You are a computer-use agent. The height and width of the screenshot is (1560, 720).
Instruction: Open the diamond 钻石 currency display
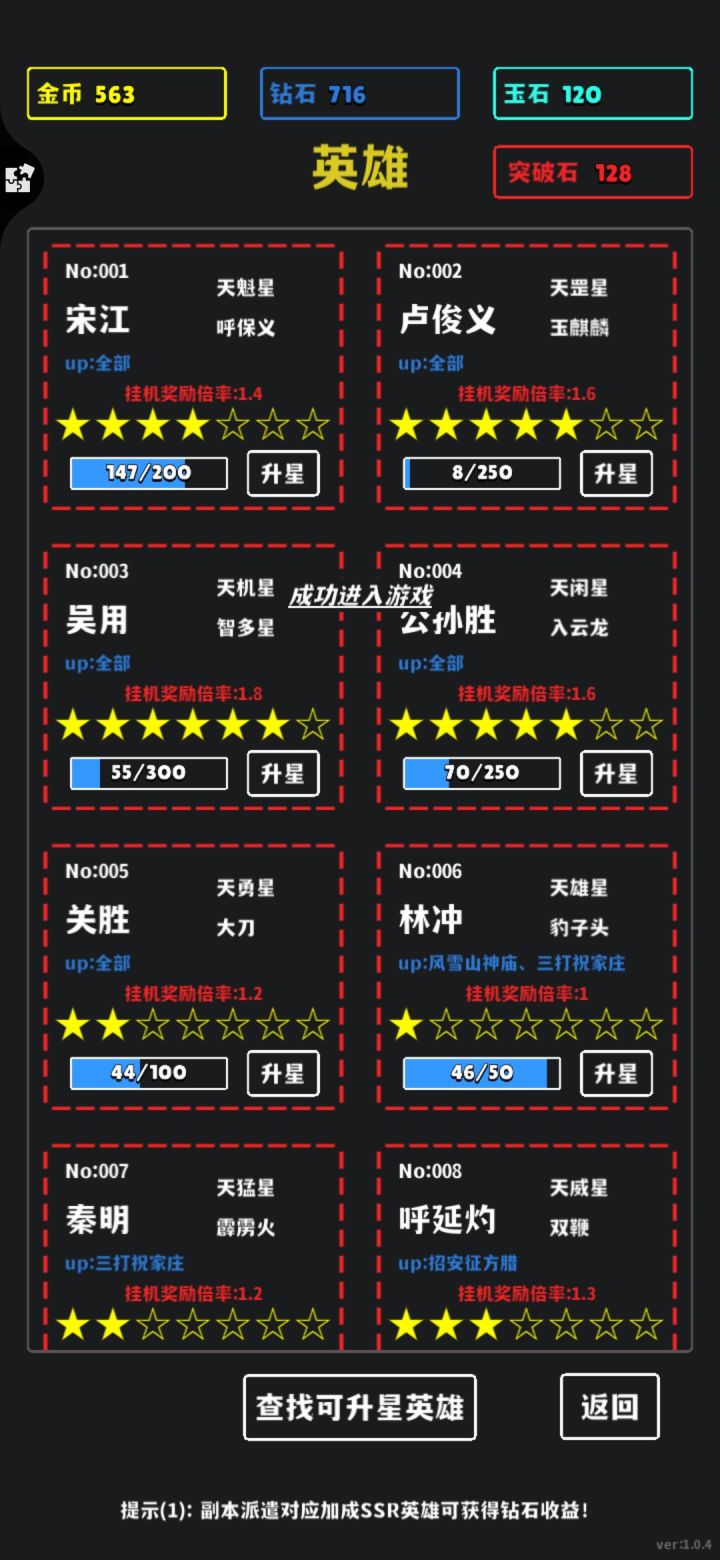coord(359,92)
